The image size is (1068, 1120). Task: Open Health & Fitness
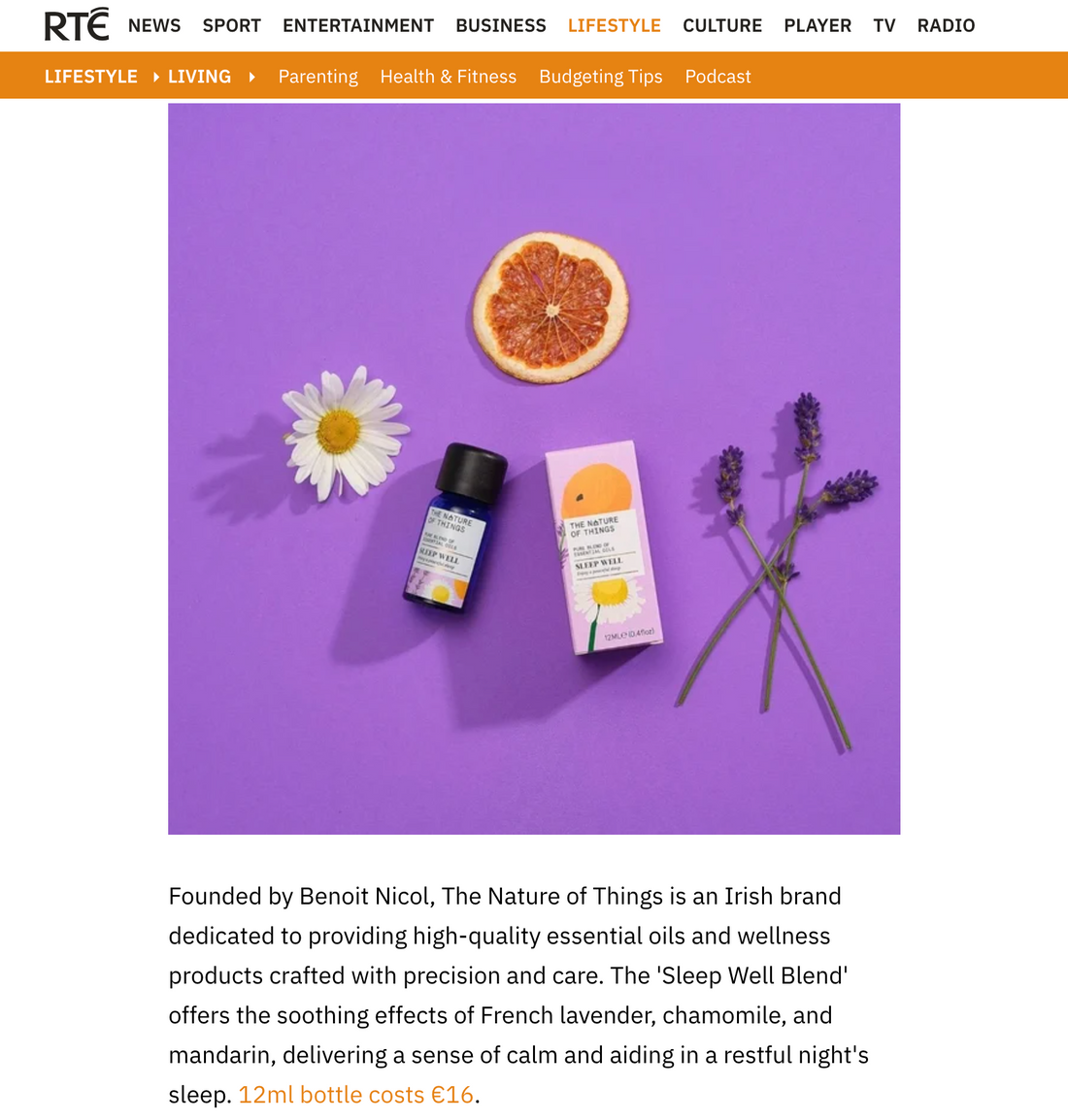click(449, 77)
